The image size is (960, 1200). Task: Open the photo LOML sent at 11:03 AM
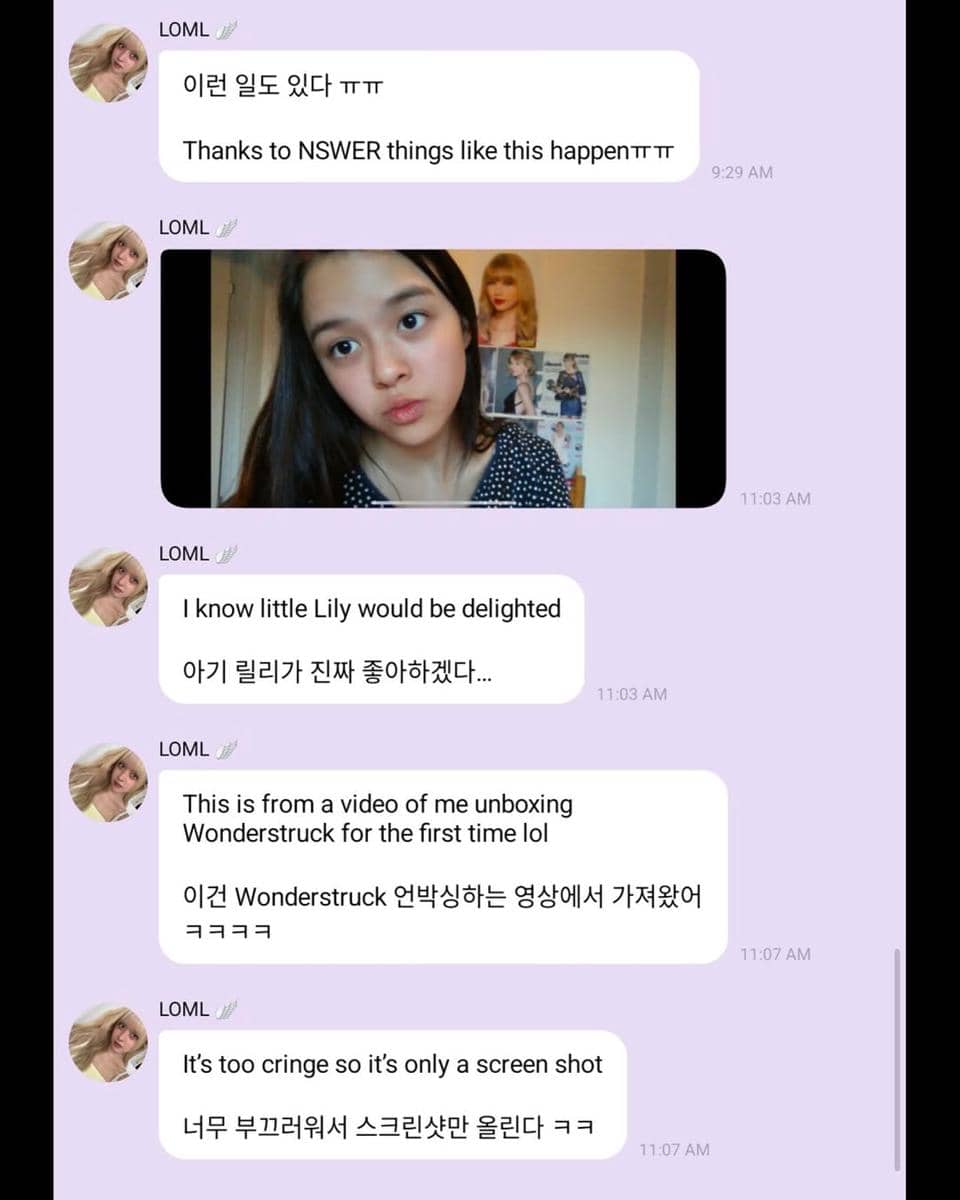443,378
